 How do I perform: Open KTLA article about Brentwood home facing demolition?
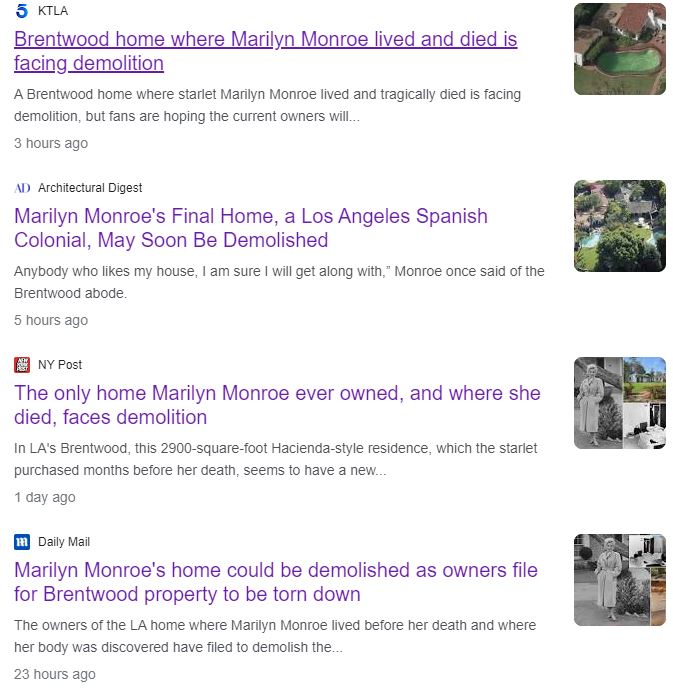pos(265,51)
